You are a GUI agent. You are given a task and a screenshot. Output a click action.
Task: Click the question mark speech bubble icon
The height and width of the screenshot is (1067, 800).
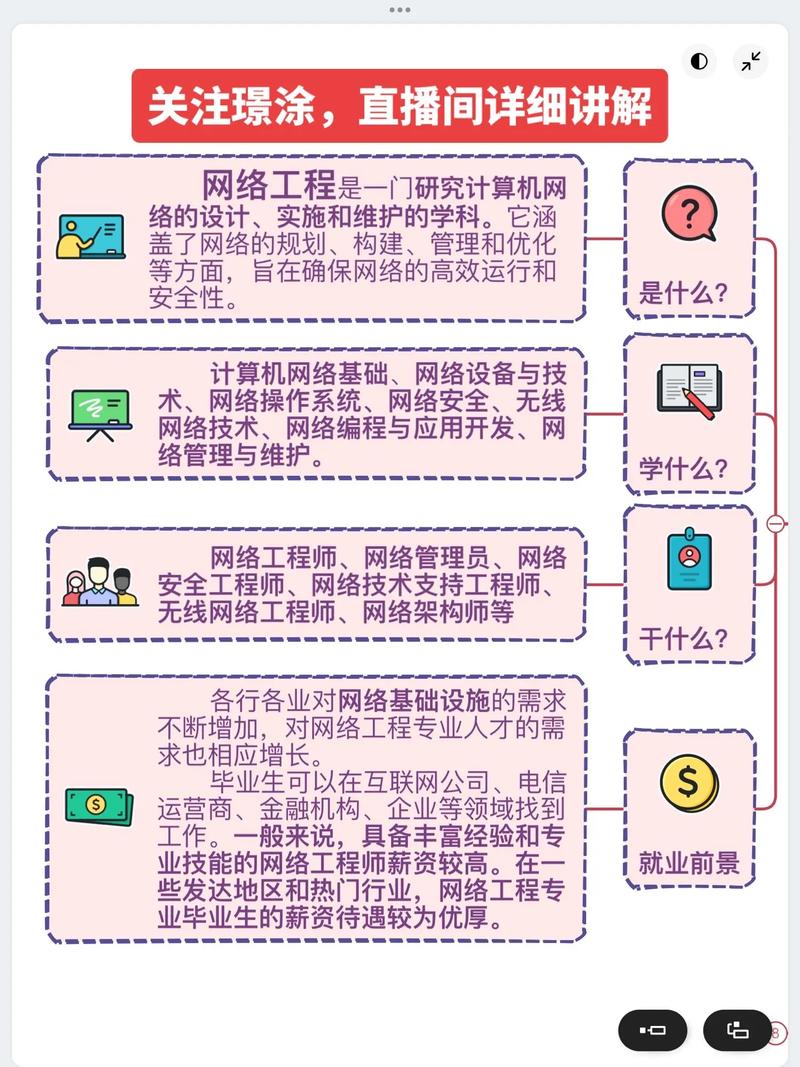688,215
